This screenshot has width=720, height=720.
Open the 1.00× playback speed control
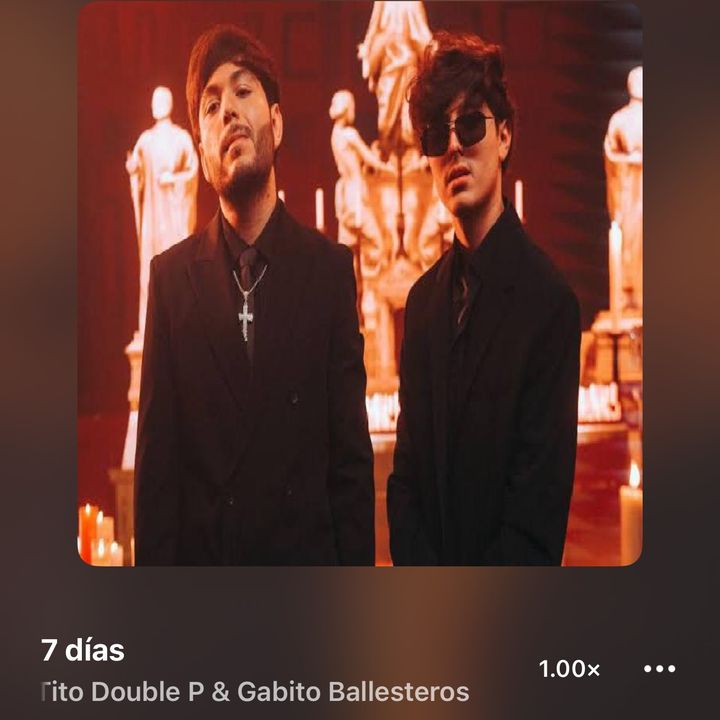(569, 669)
